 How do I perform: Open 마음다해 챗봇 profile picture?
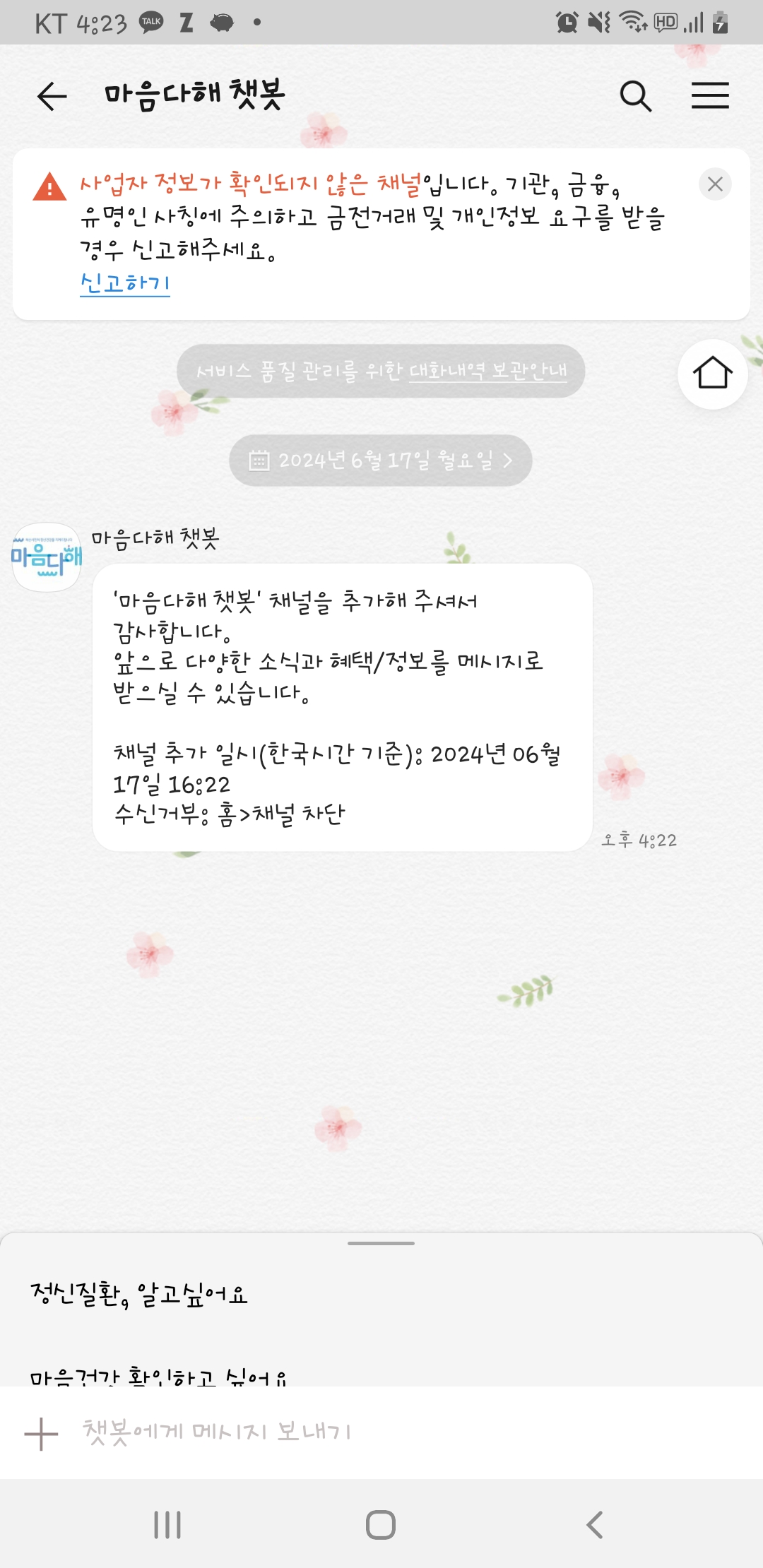coord(47,557)
